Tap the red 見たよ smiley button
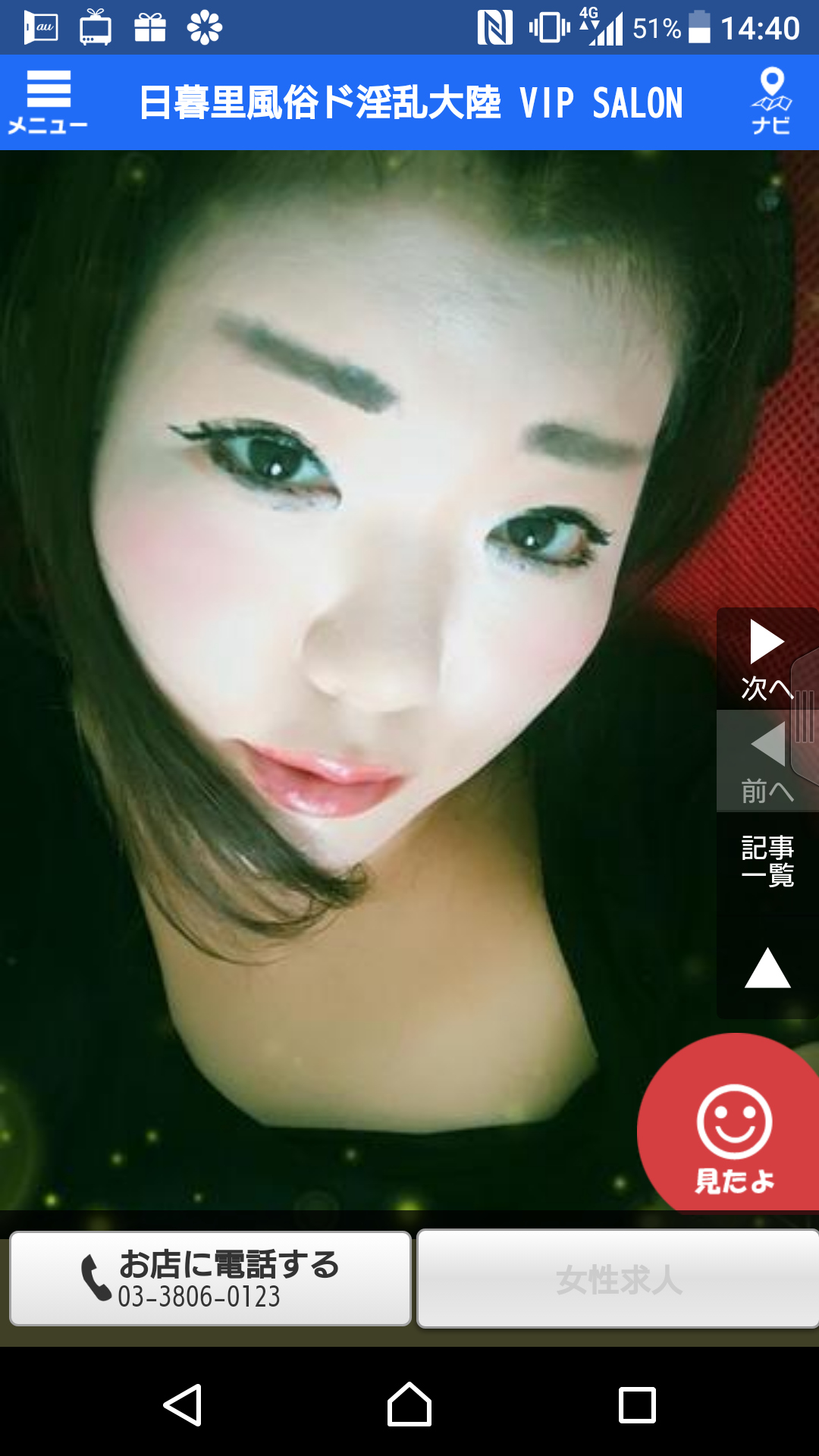Image resolution: width=819 pixels, height=1456 pixels. pos(733,1135)
